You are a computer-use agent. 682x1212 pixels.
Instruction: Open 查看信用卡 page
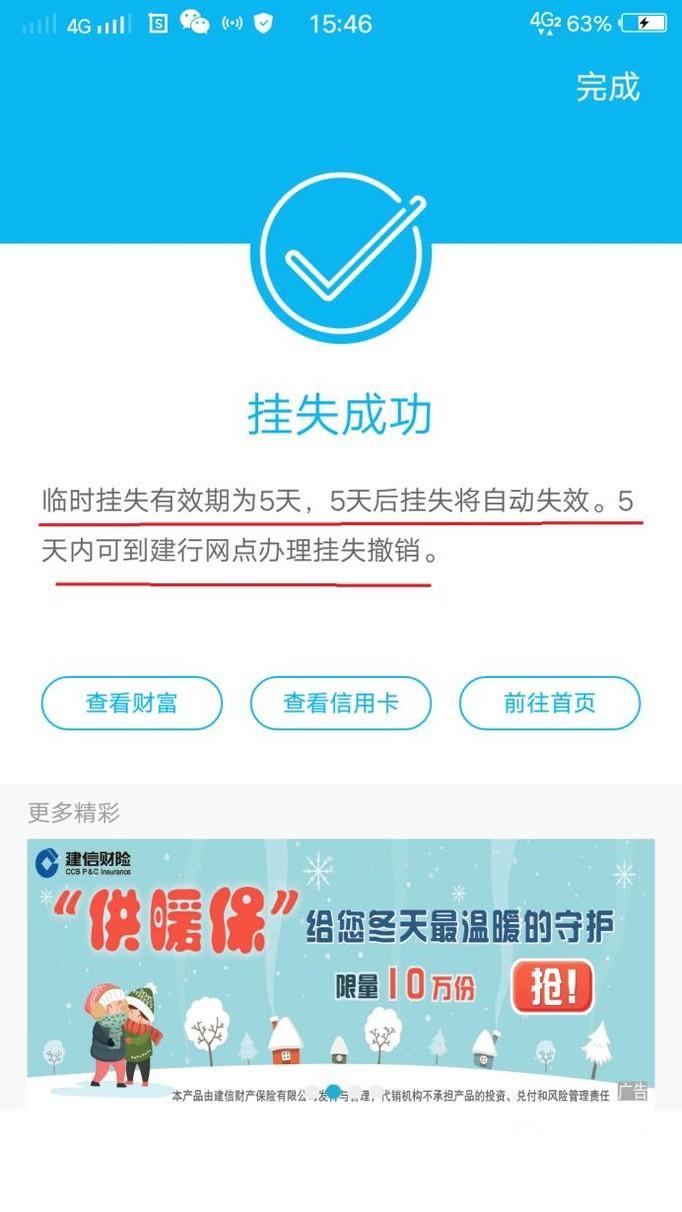coord(340,703)
